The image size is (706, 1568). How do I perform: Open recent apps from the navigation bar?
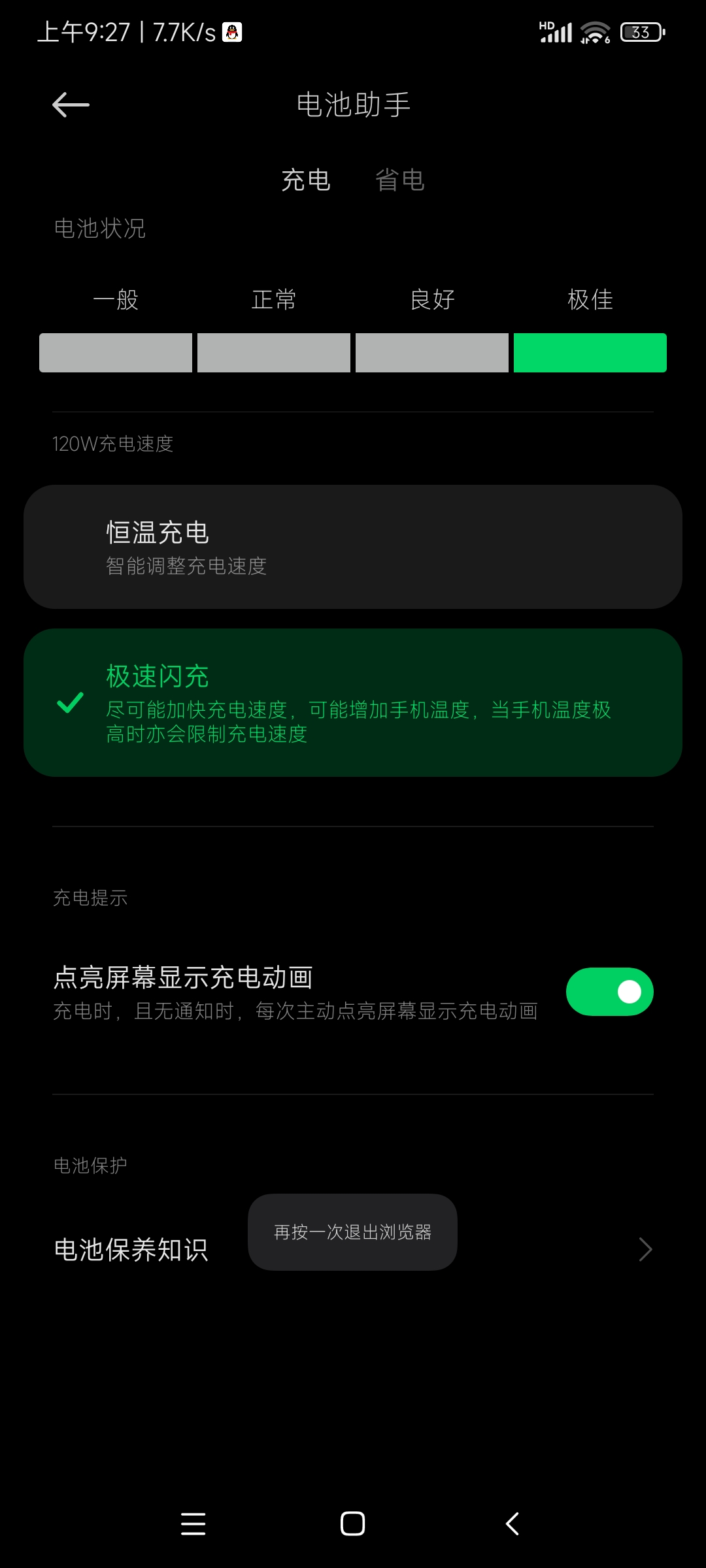coord(193,1524)
